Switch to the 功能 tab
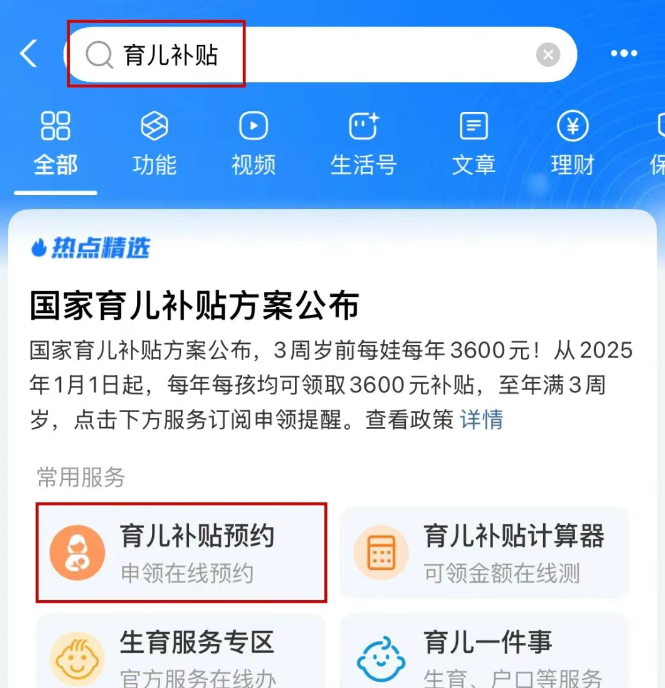The image size is (665, 688). (x=154, y=144)
